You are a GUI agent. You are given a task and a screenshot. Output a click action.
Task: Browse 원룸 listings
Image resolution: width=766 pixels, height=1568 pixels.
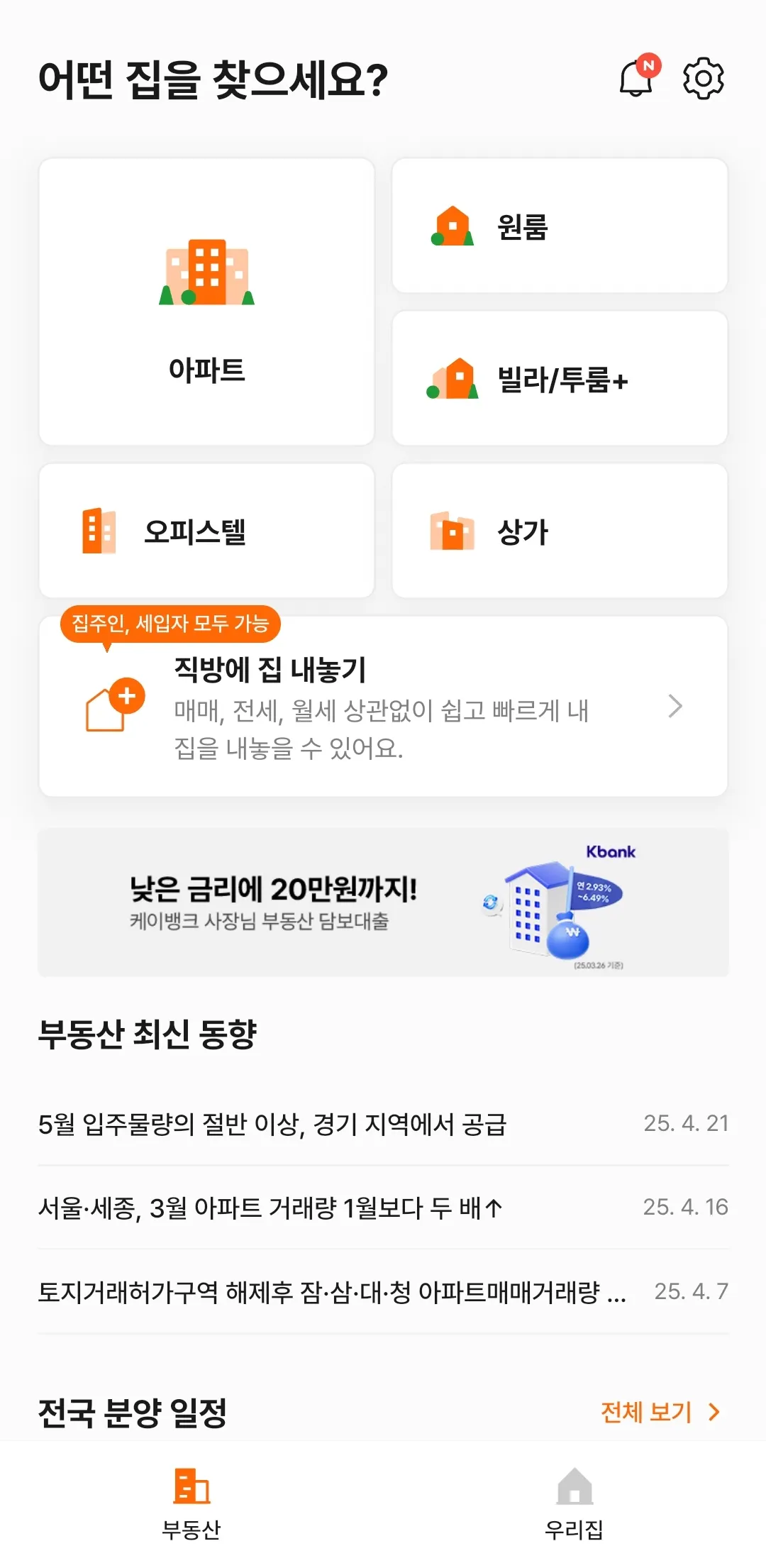pyautogui.click(x=560, y=226)
